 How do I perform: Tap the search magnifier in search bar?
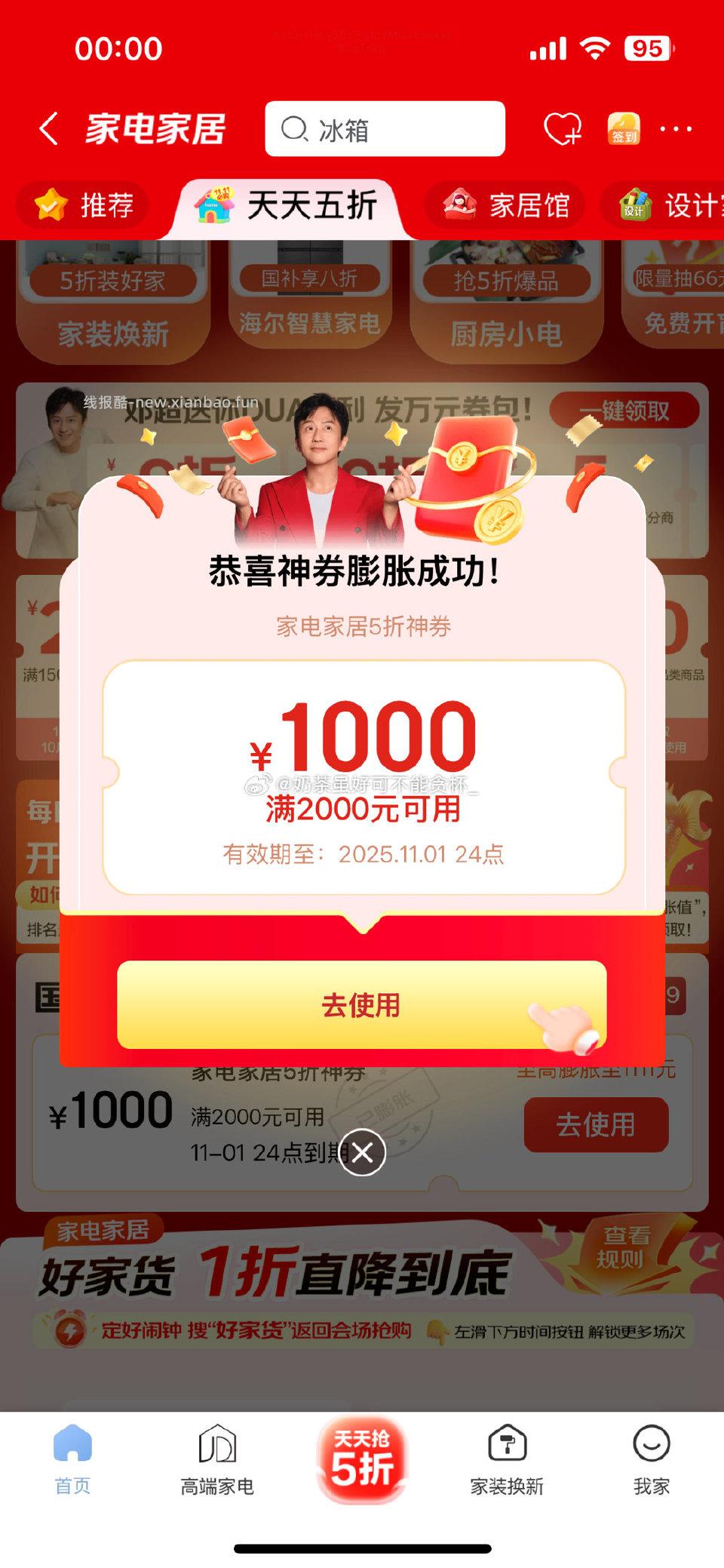pyautogui.click(x=297, y=129)
